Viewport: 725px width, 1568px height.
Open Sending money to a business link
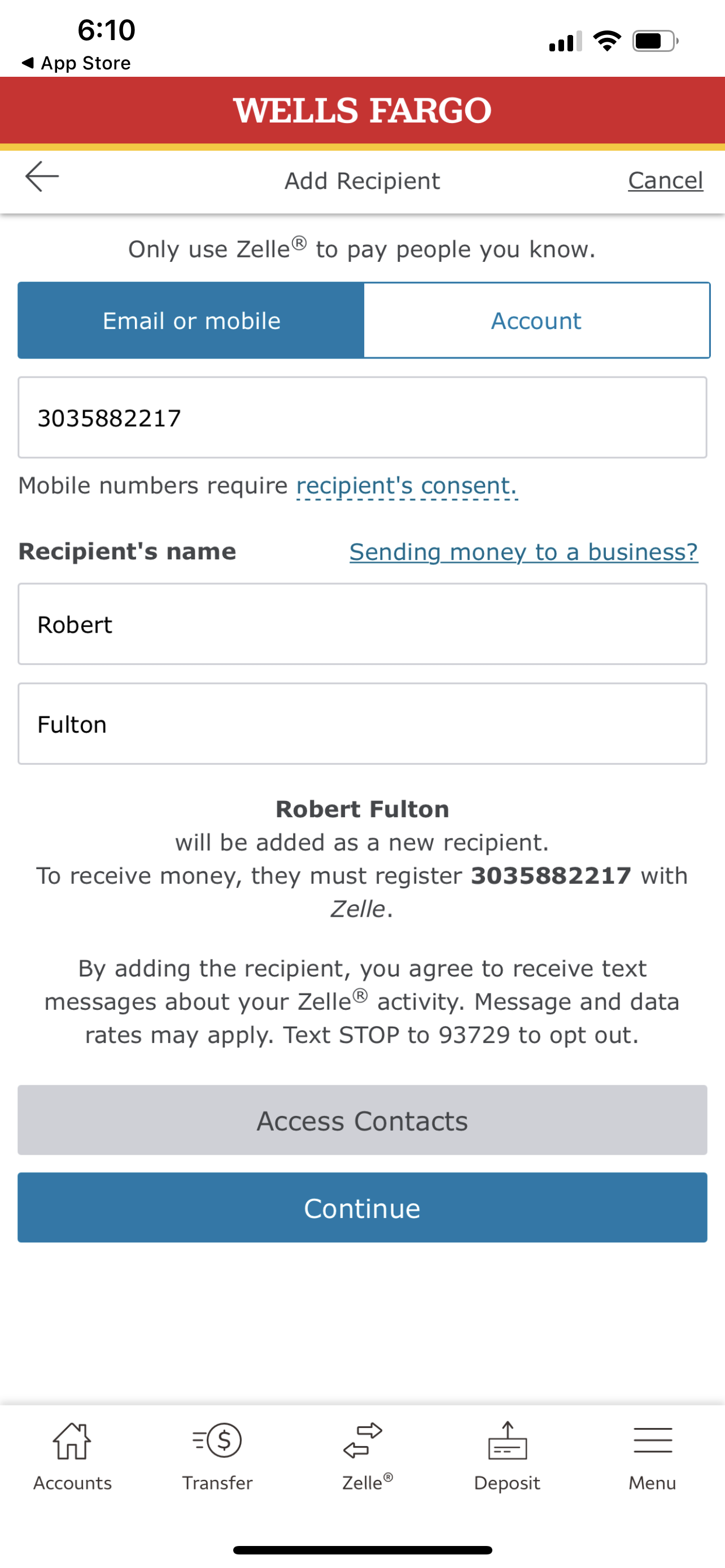[x=523, y=551]
